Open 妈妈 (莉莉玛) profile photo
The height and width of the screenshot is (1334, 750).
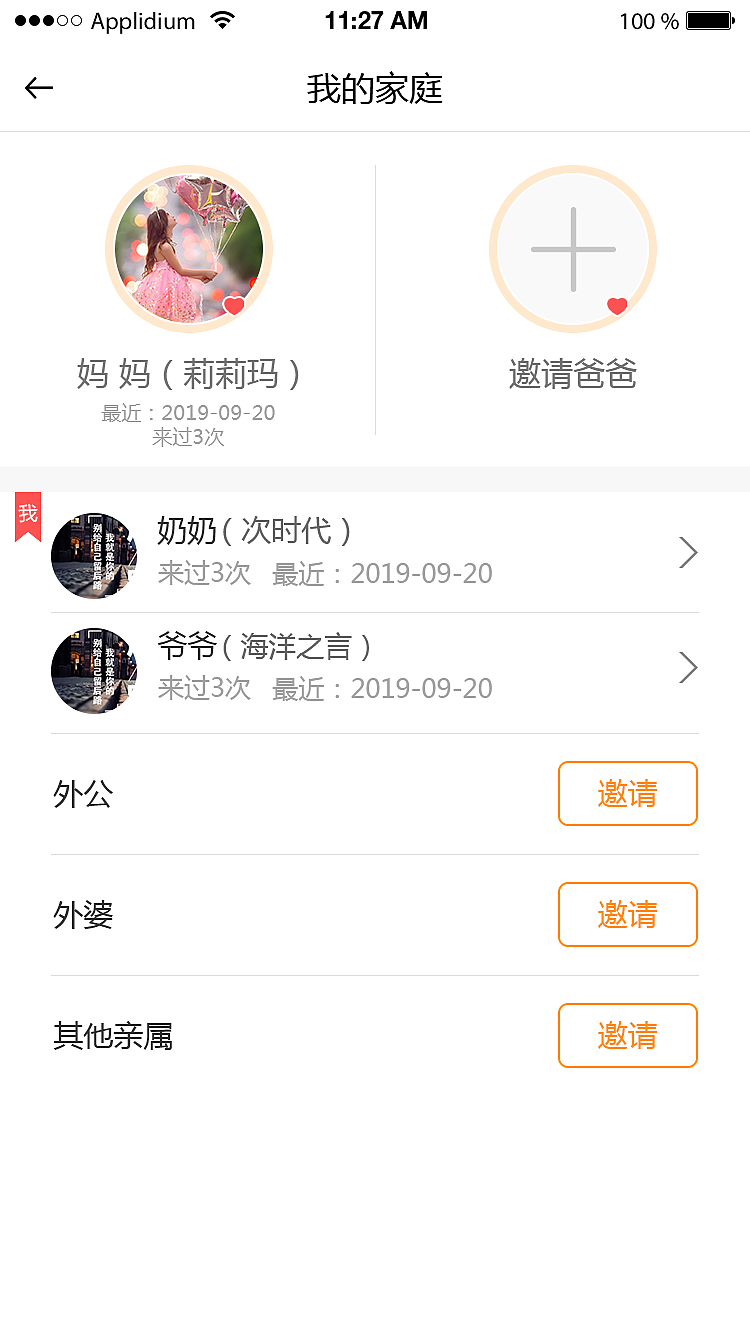[189, 248]
